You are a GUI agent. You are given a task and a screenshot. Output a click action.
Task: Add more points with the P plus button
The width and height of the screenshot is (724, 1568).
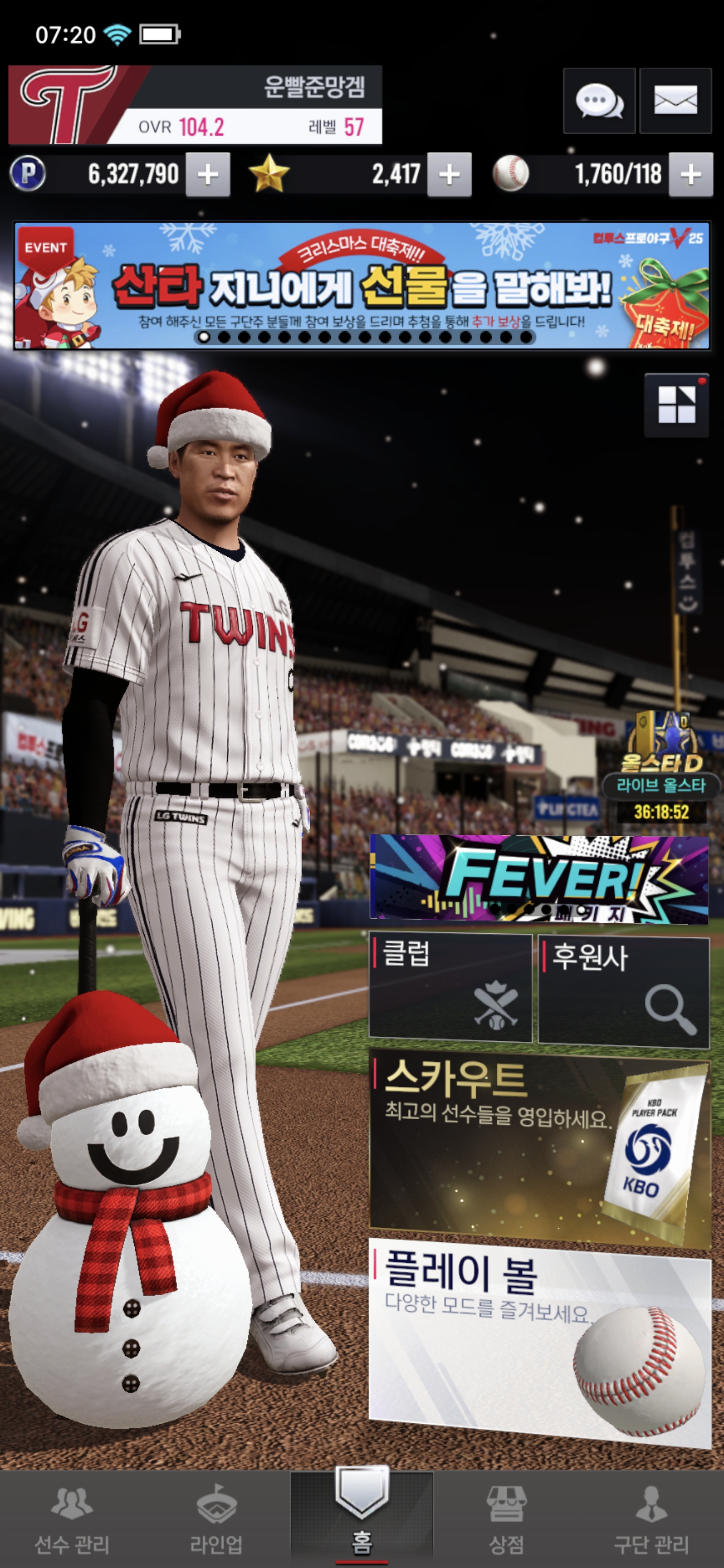click(x=208, y=175)
